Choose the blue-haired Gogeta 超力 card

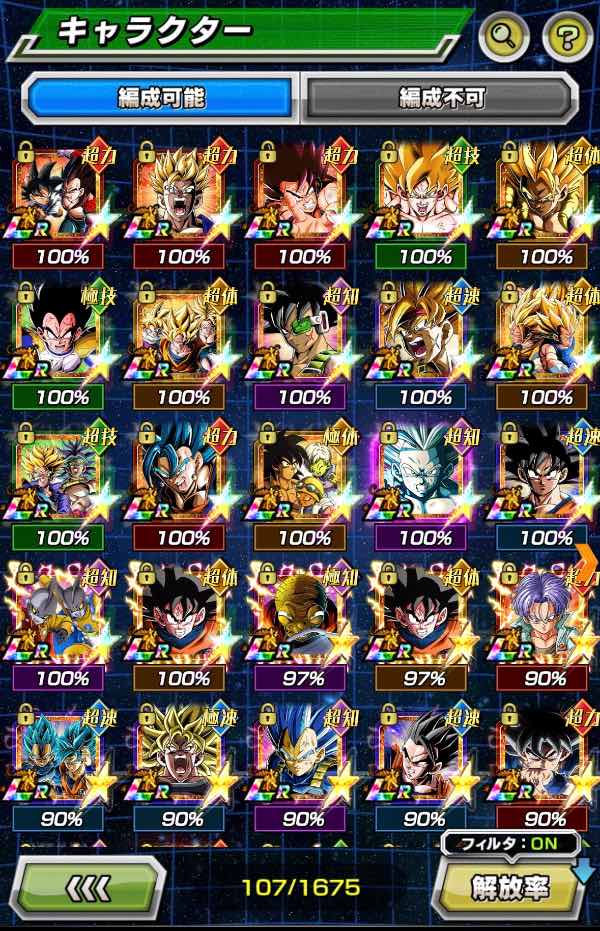click(x=184, y=476)
